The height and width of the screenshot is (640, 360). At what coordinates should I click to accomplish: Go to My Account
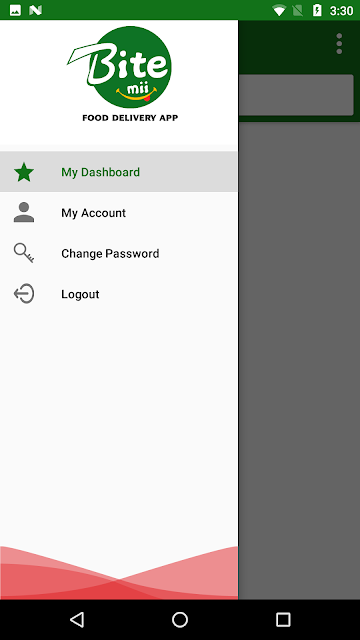118,213
